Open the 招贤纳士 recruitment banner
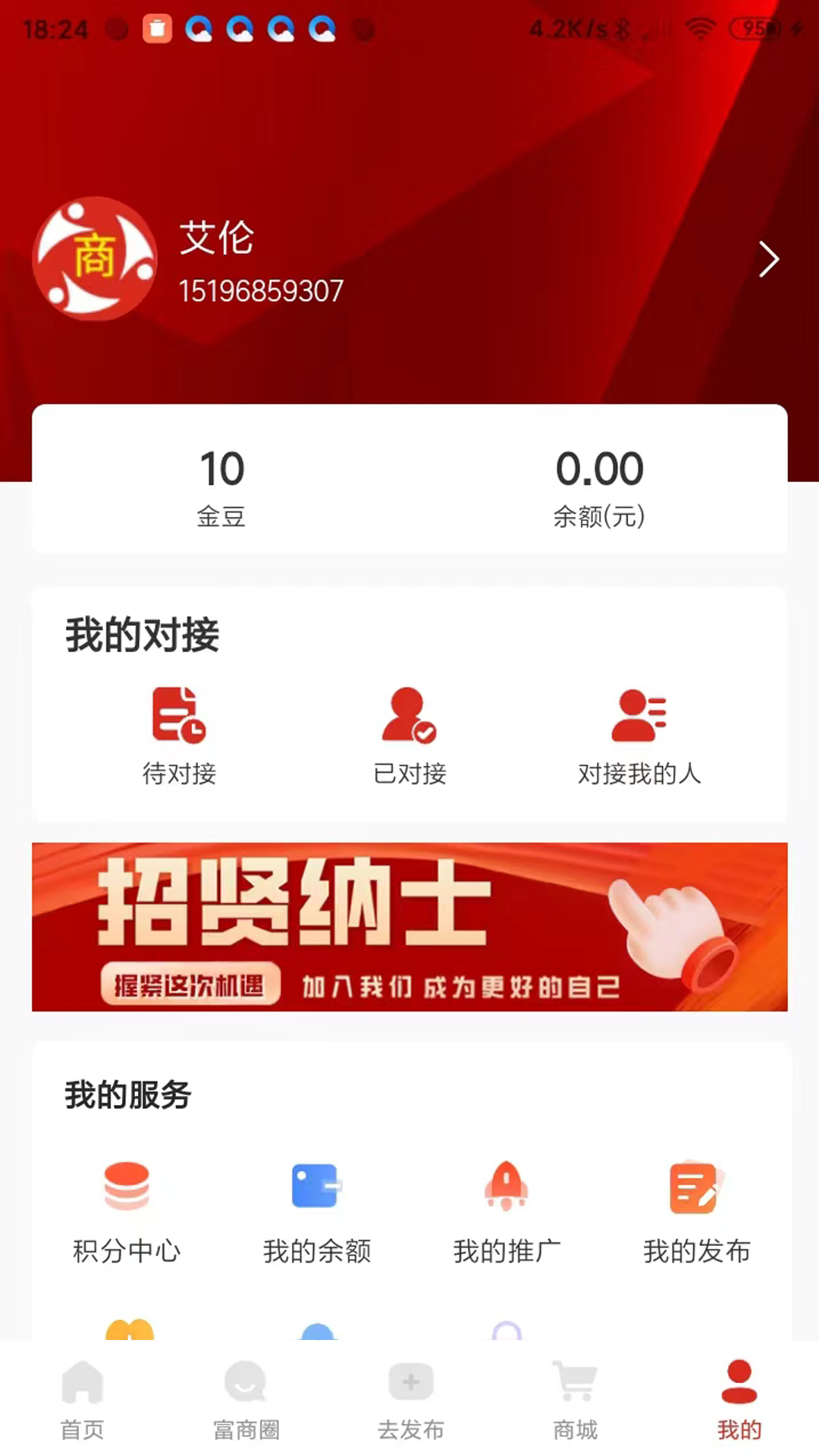This screenshot has width=819, height=1456. tap(409, 927)
